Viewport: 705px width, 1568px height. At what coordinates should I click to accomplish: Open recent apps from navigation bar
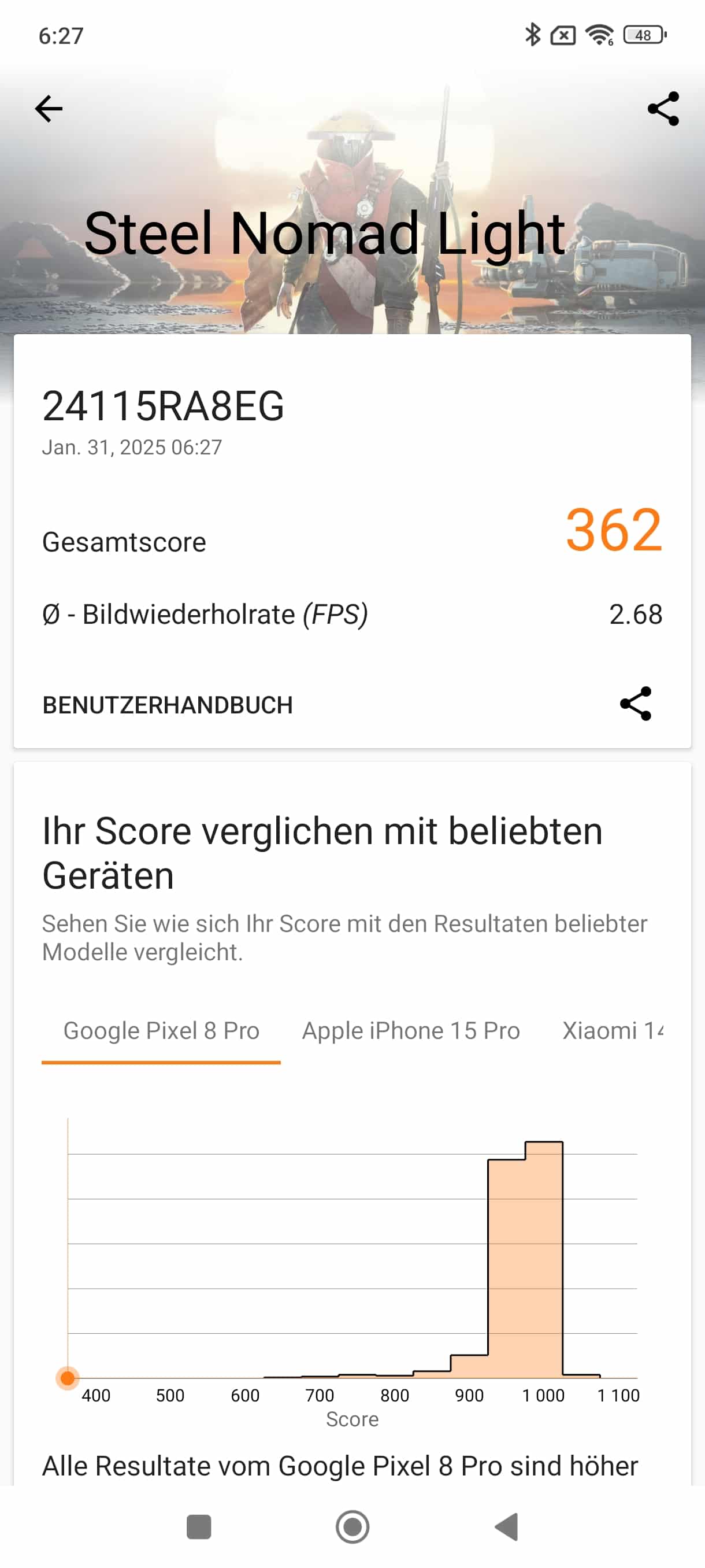pos(198,1526)
